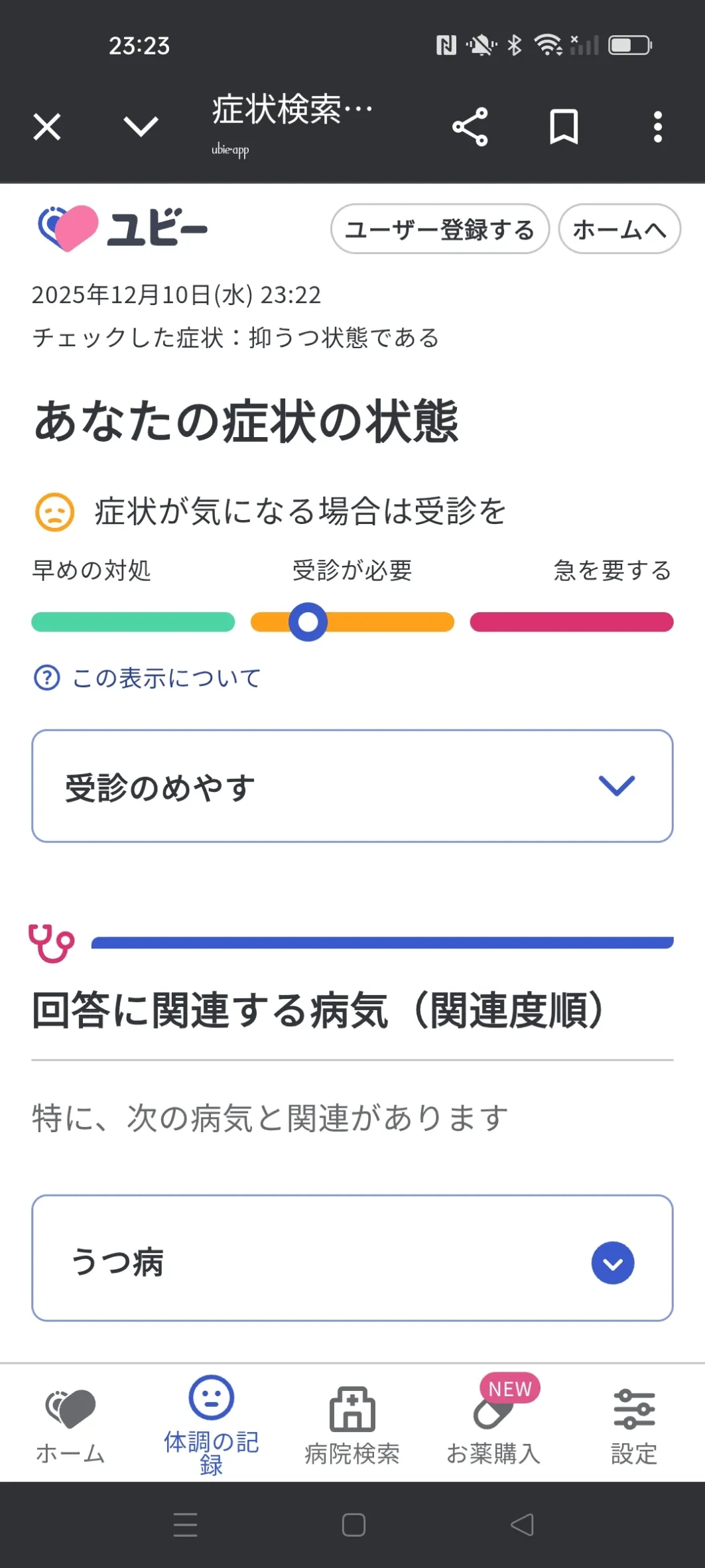Go to ホームへ
Image resolution: width=705 pixels, height=1568 pixels.
click(x=619, y=229)
